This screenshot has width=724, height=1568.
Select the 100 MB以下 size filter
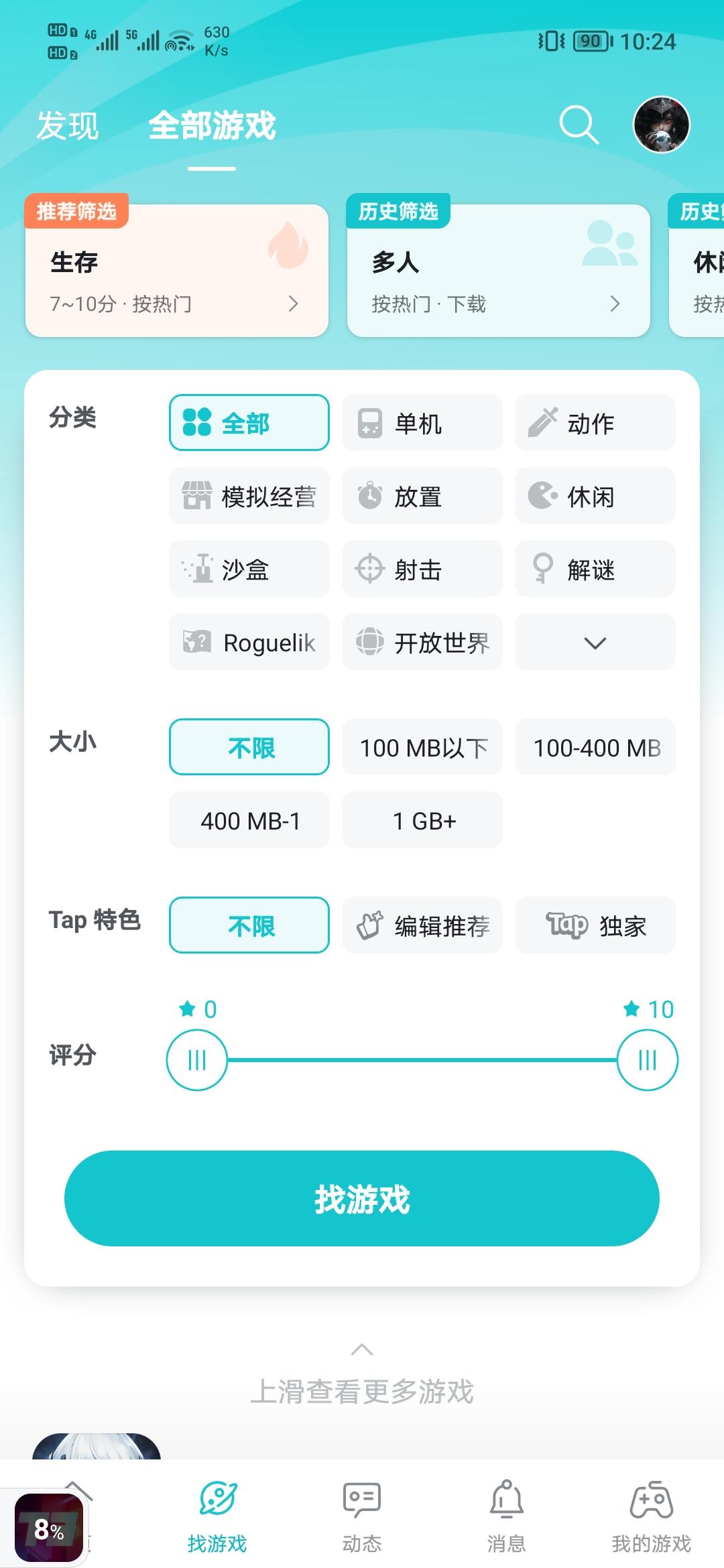(422, 747)
